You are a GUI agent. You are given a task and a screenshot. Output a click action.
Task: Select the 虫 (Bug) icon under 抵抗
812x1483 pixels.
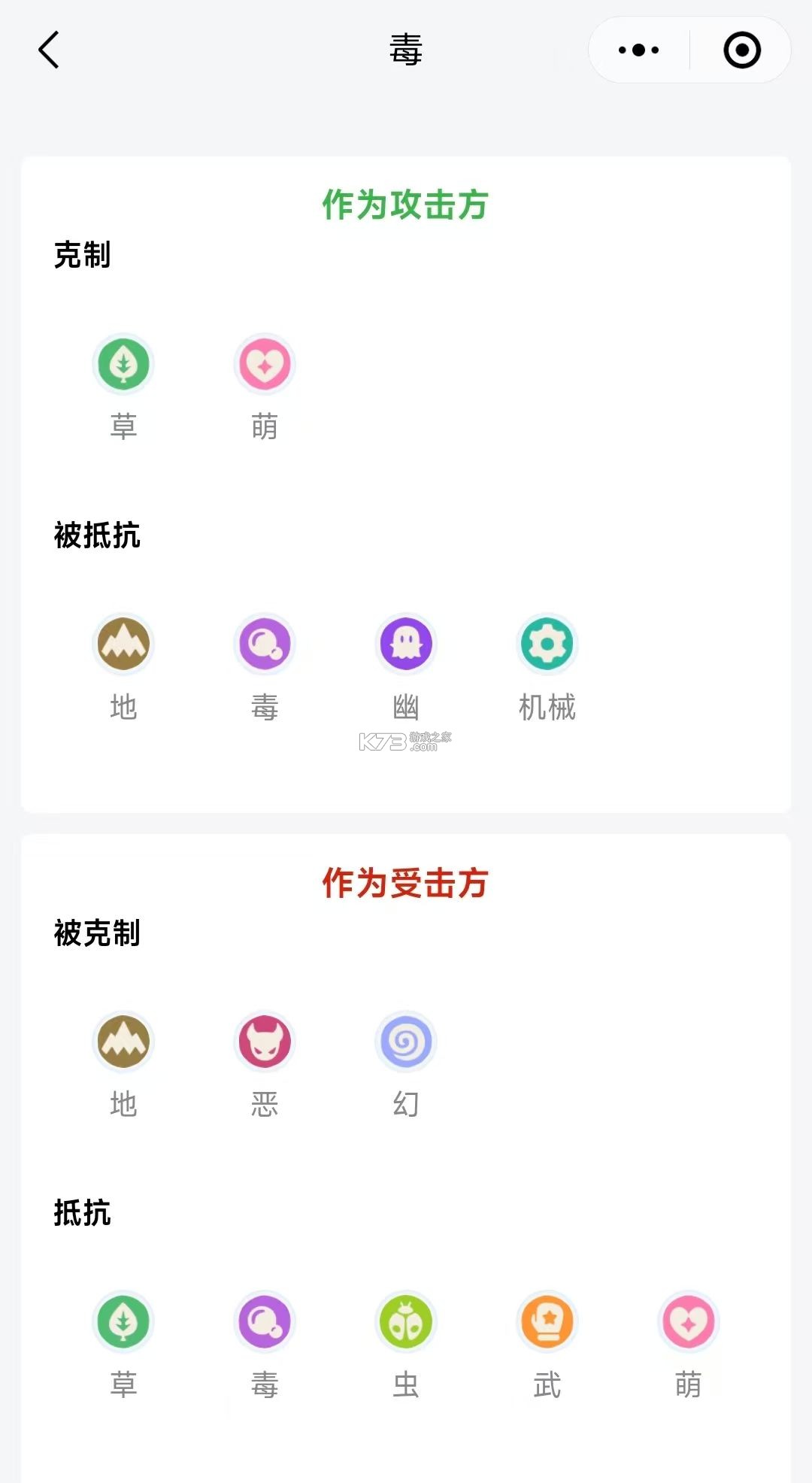[405, 1321]
